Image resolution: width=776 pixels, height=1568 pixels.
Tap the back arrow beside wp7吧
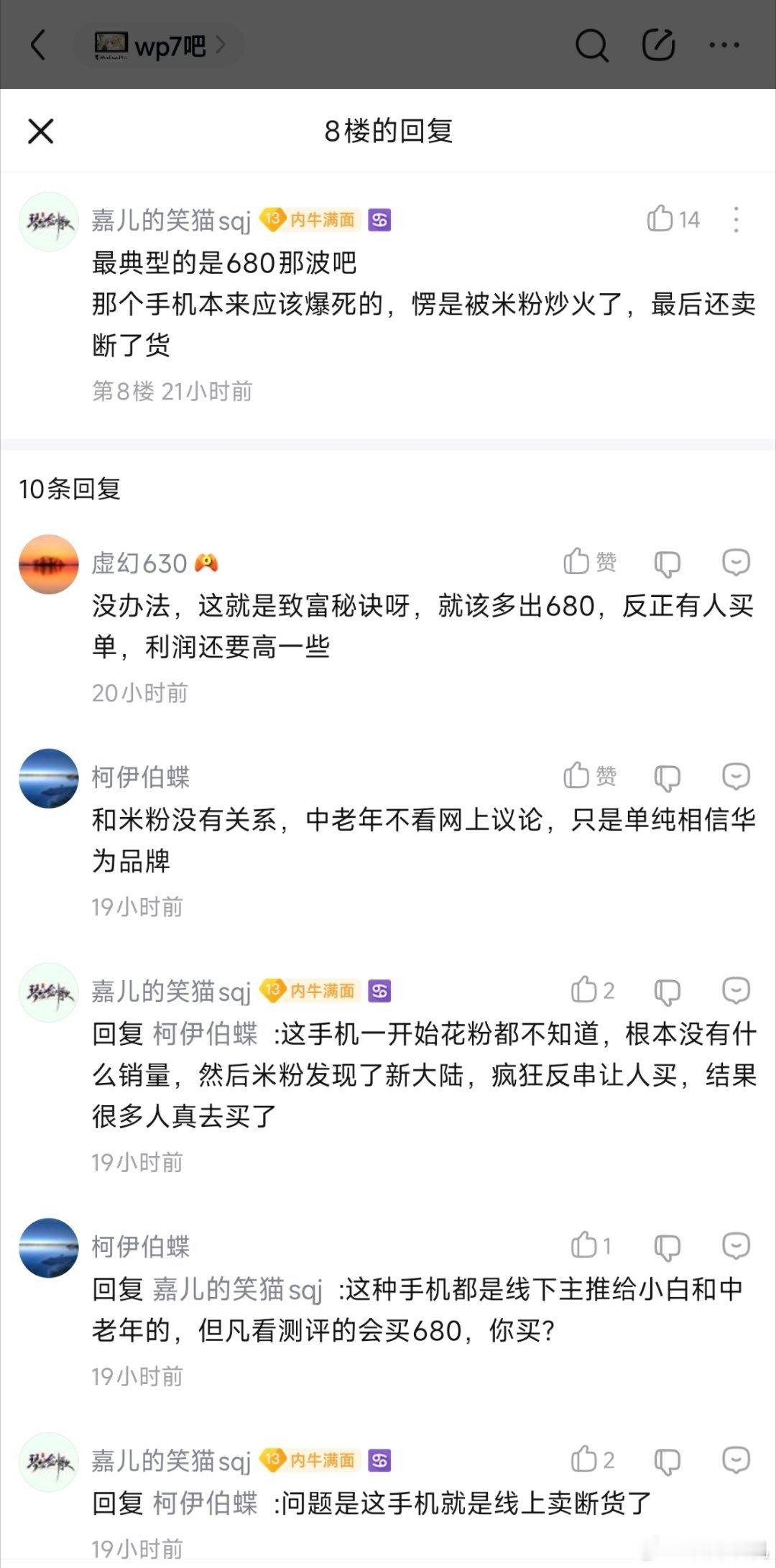[x=37, y=45]
